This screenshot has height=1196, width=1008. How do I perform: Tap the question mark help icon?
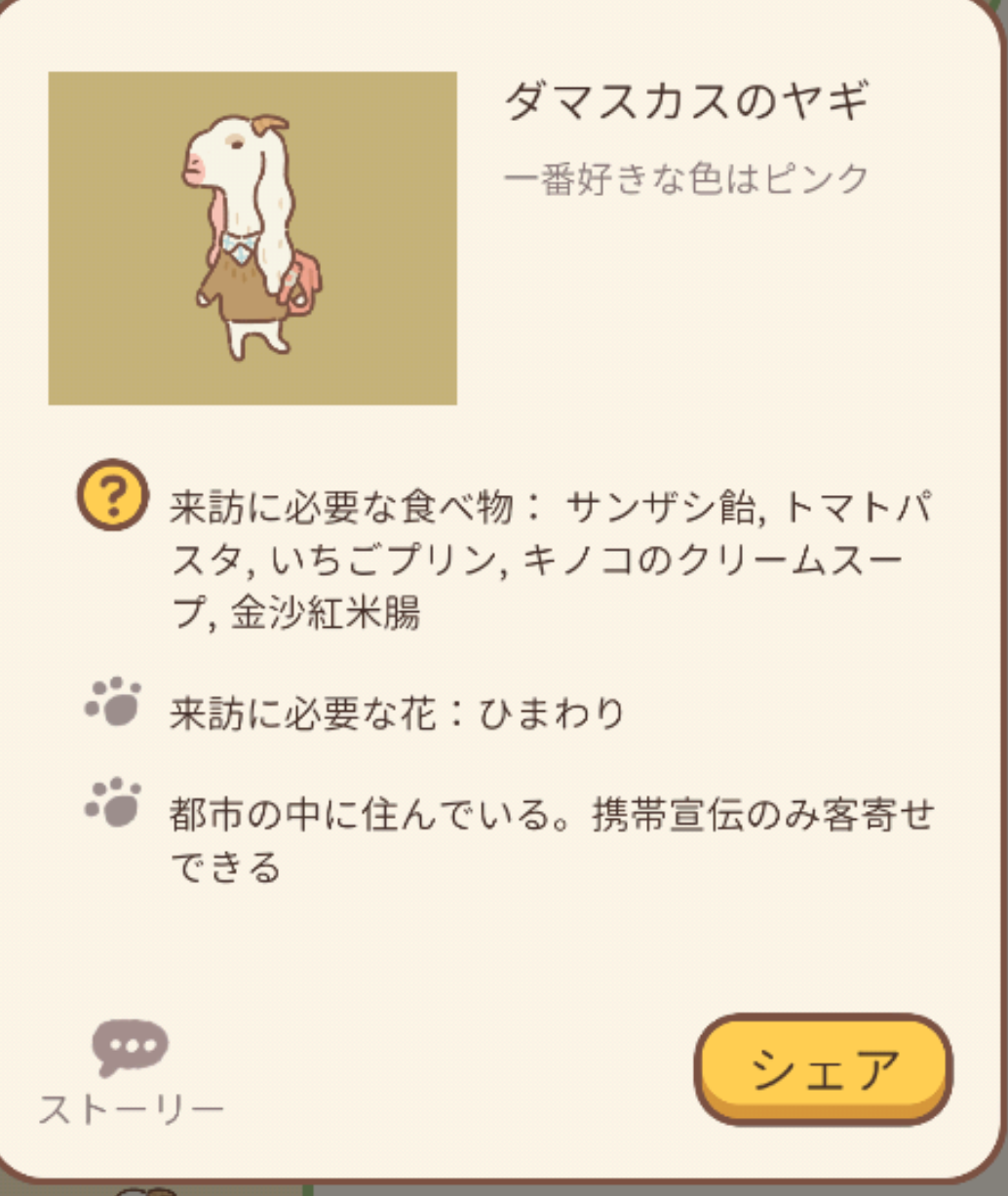pos(113,494)
